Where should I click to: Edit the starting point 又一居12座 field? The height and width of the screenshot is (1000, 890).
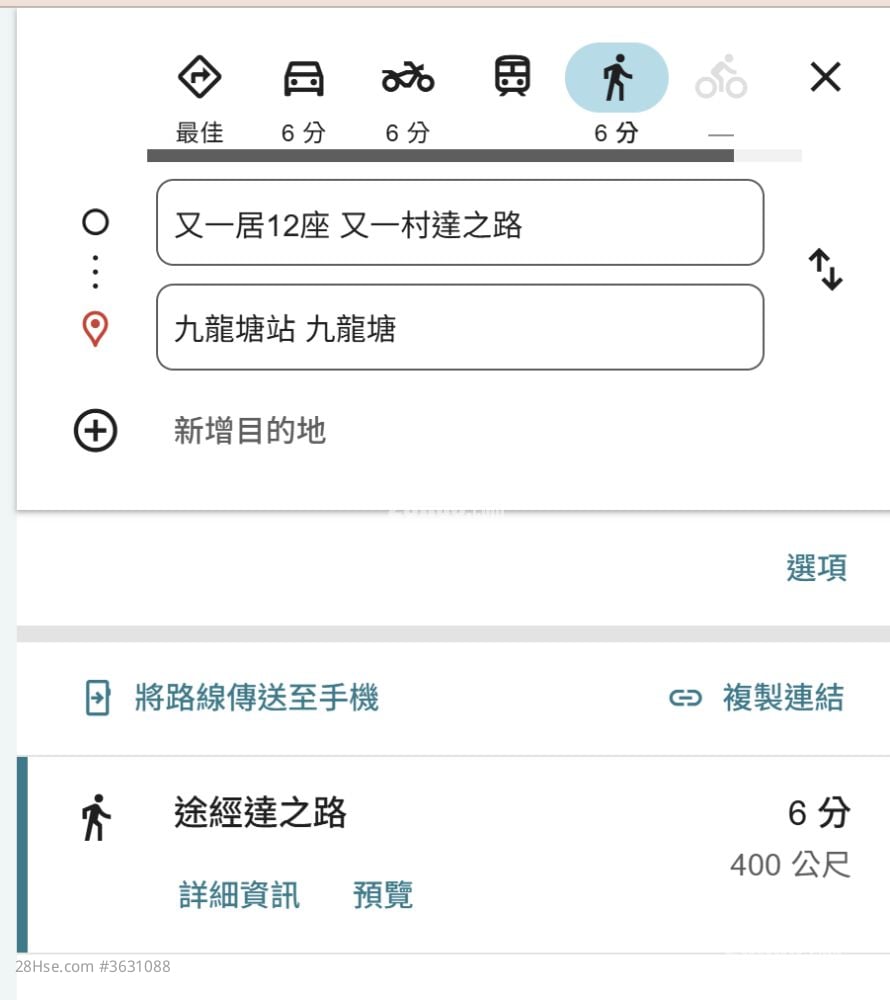(460, 223)
